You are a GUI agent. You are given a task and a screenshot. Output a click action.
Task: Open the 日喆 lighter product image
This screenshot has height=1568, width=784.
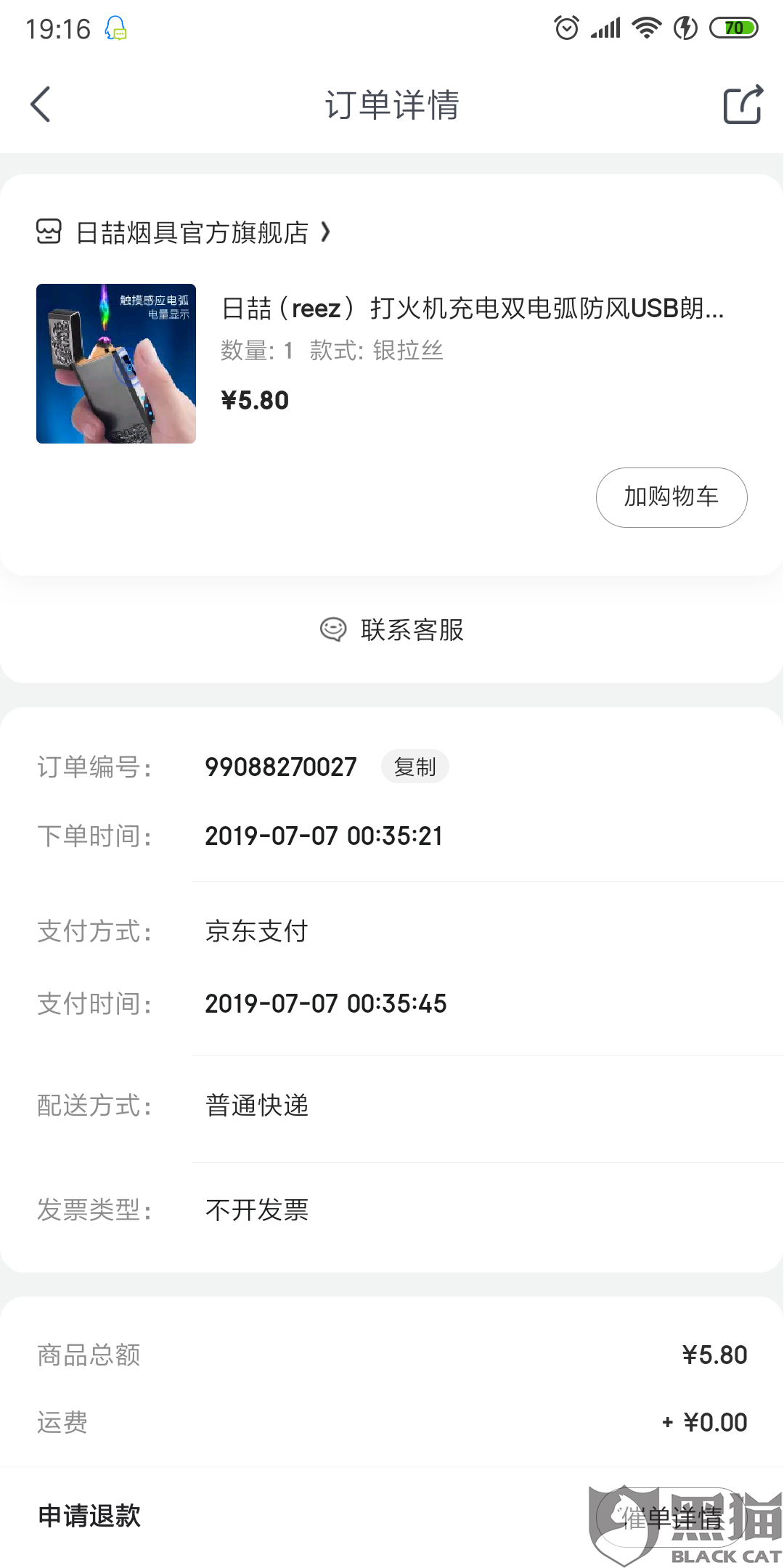pyautogui.click(x=116, y=364)
